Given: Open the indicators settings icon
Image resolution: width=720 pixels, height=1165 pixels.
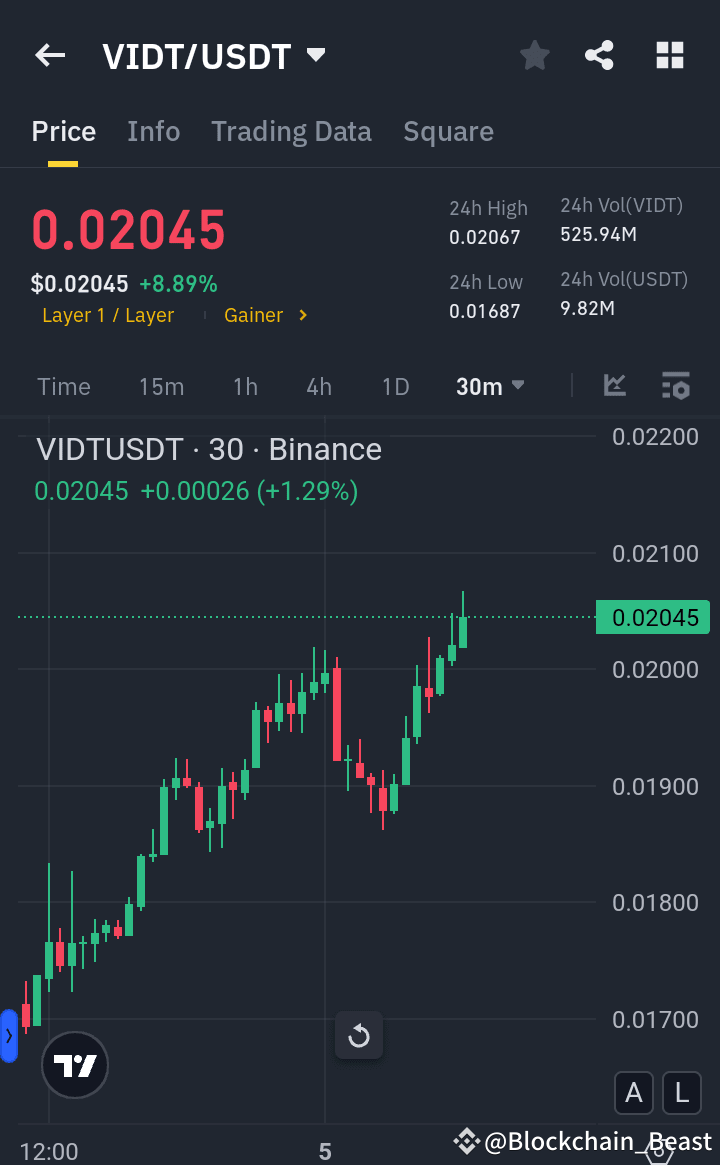Looking at the screenshot, I should click(x=676, y=385).
